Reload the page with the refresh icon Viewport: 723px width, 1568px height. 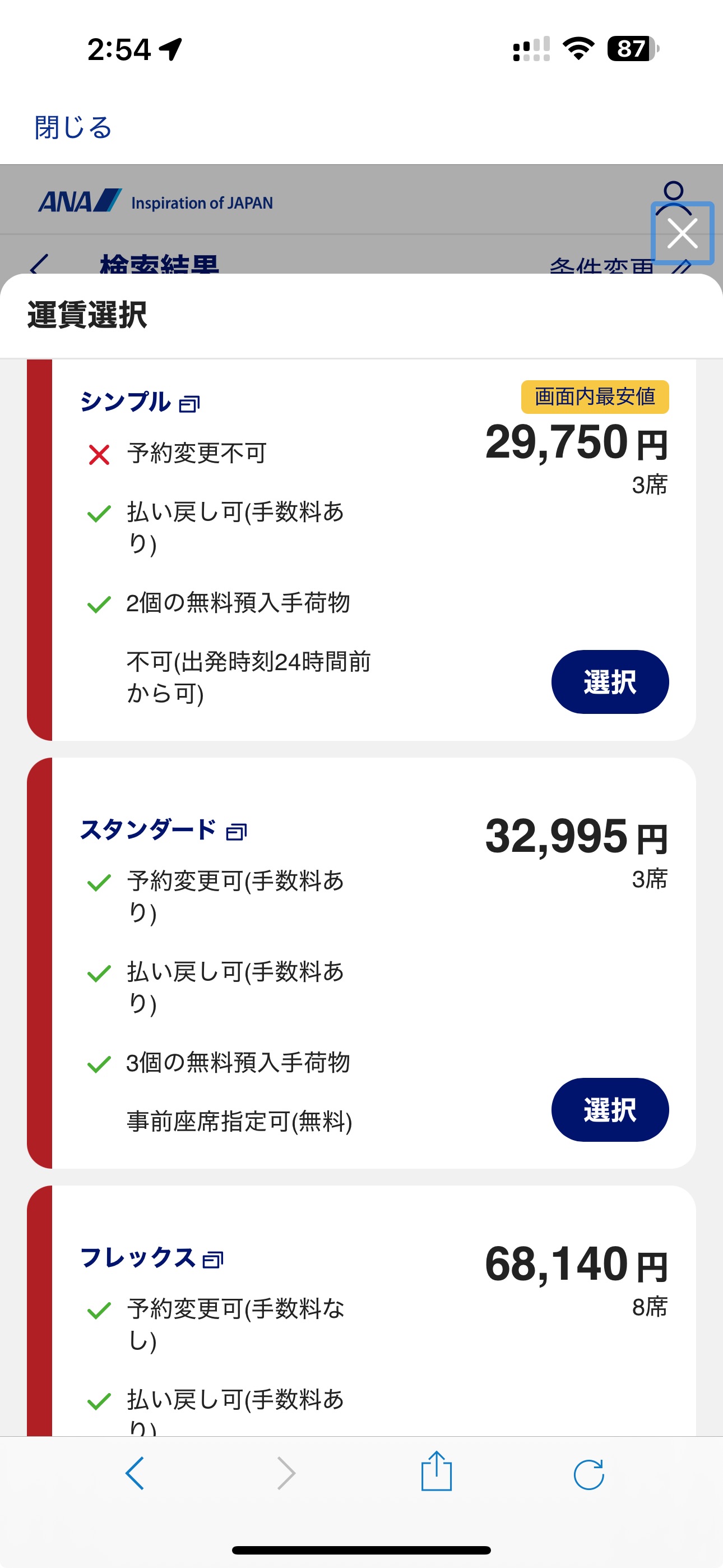(x=588, y=1474)
